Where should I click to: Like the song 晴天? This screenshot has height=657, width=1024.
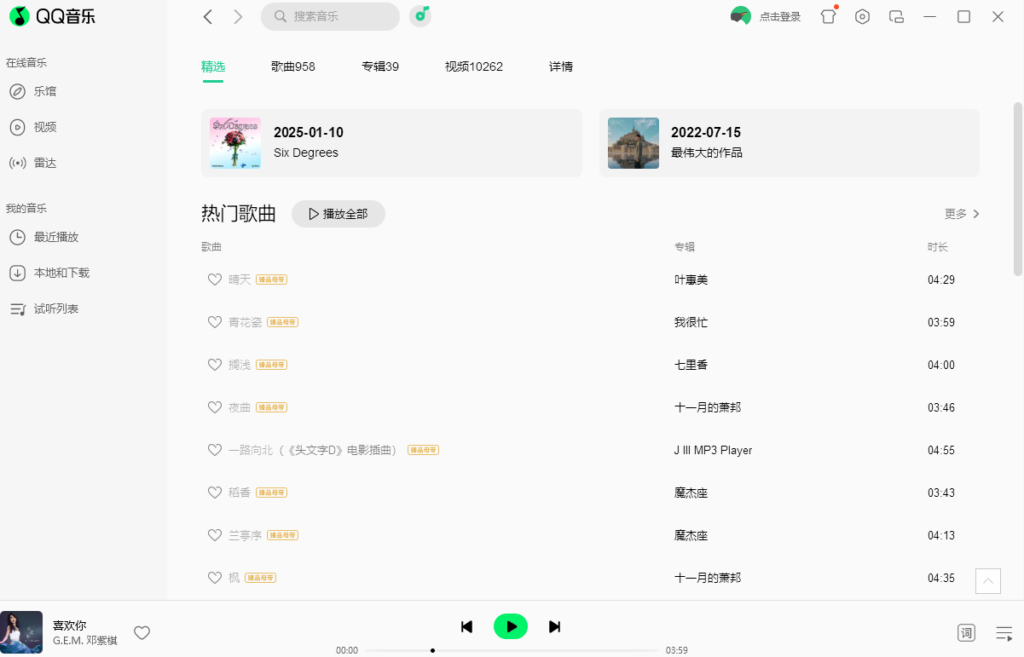pyautogui.click(x=214, y=280)
